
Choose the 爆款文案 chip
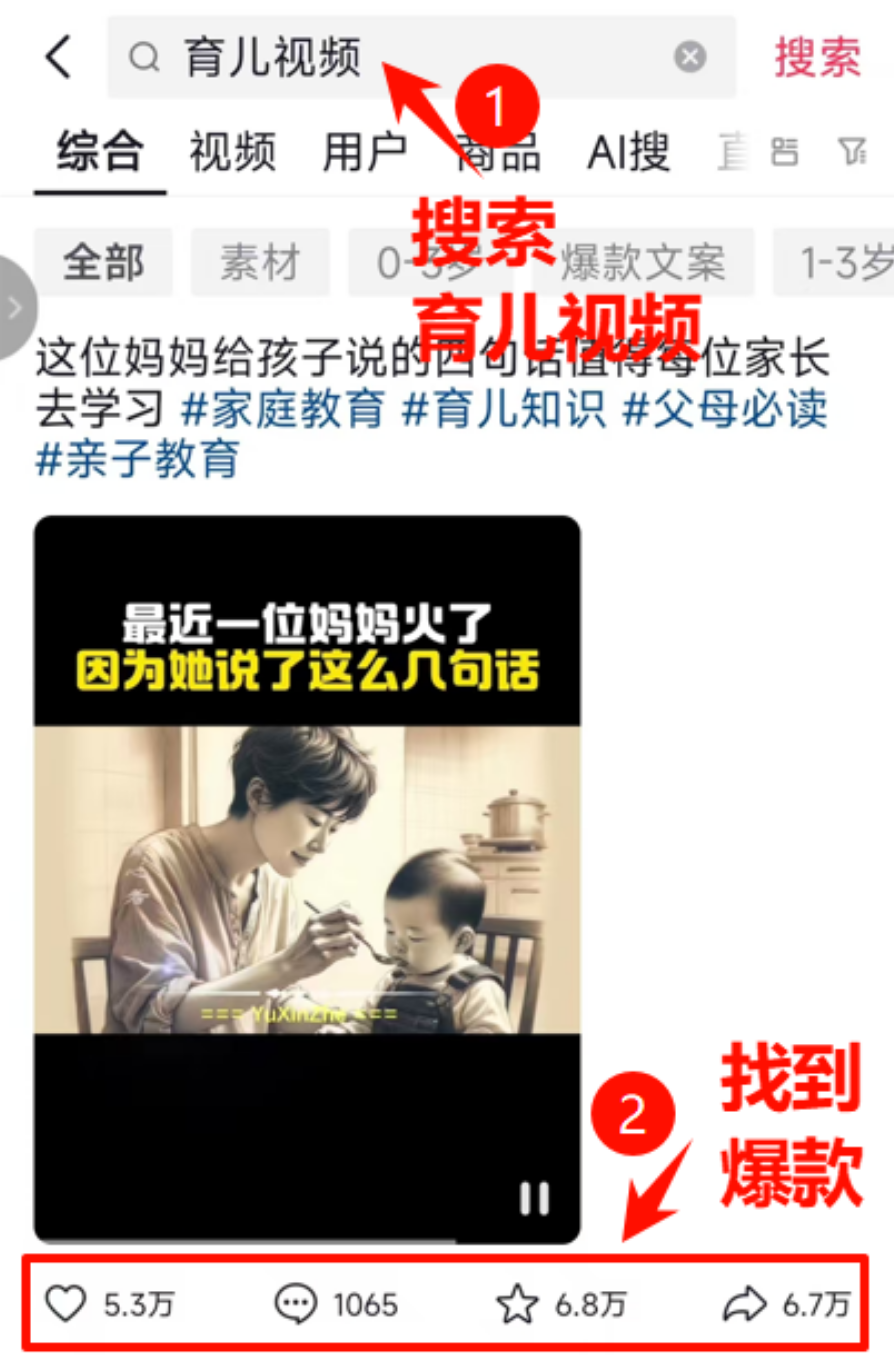point(643,263)
